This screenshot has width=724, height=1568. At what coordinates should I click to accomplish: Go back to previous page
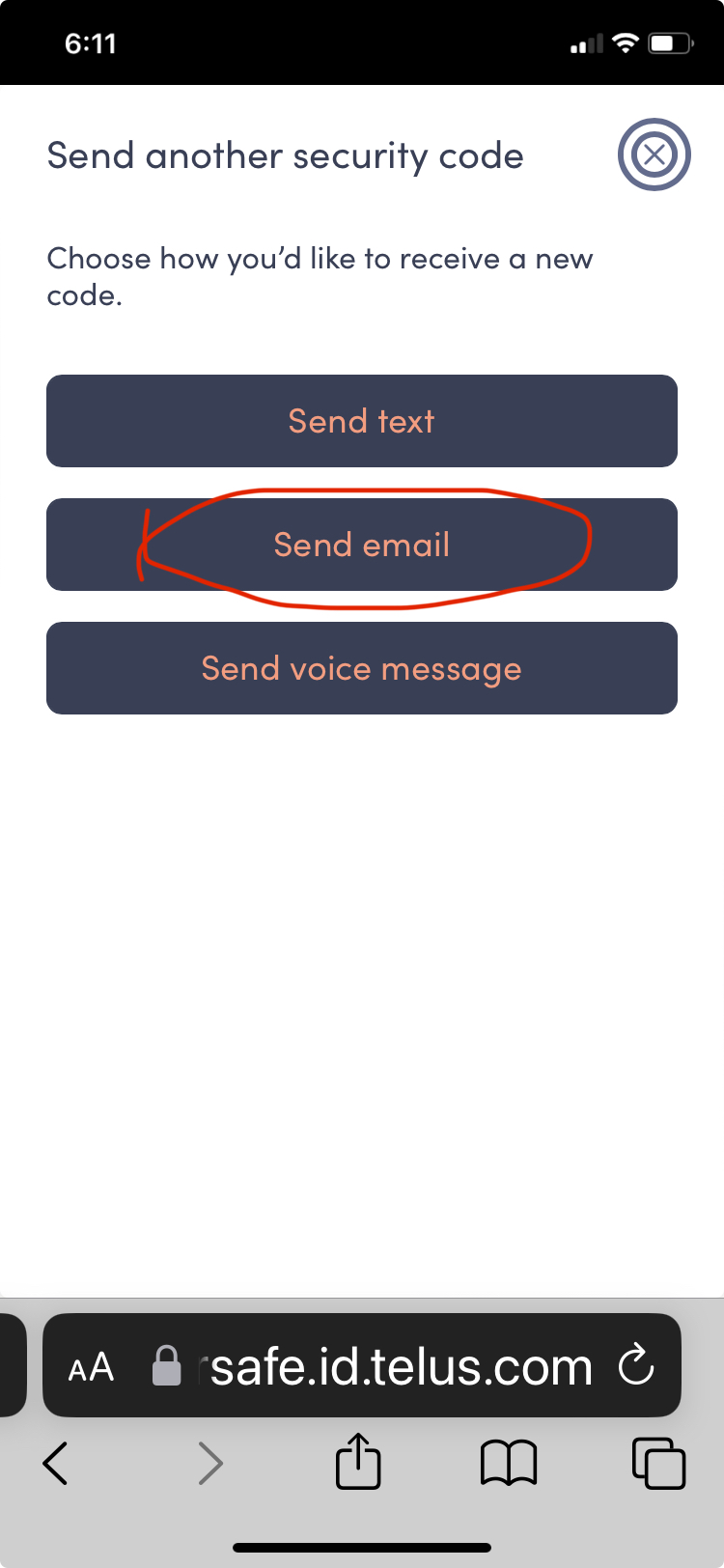click(56, 1463)
